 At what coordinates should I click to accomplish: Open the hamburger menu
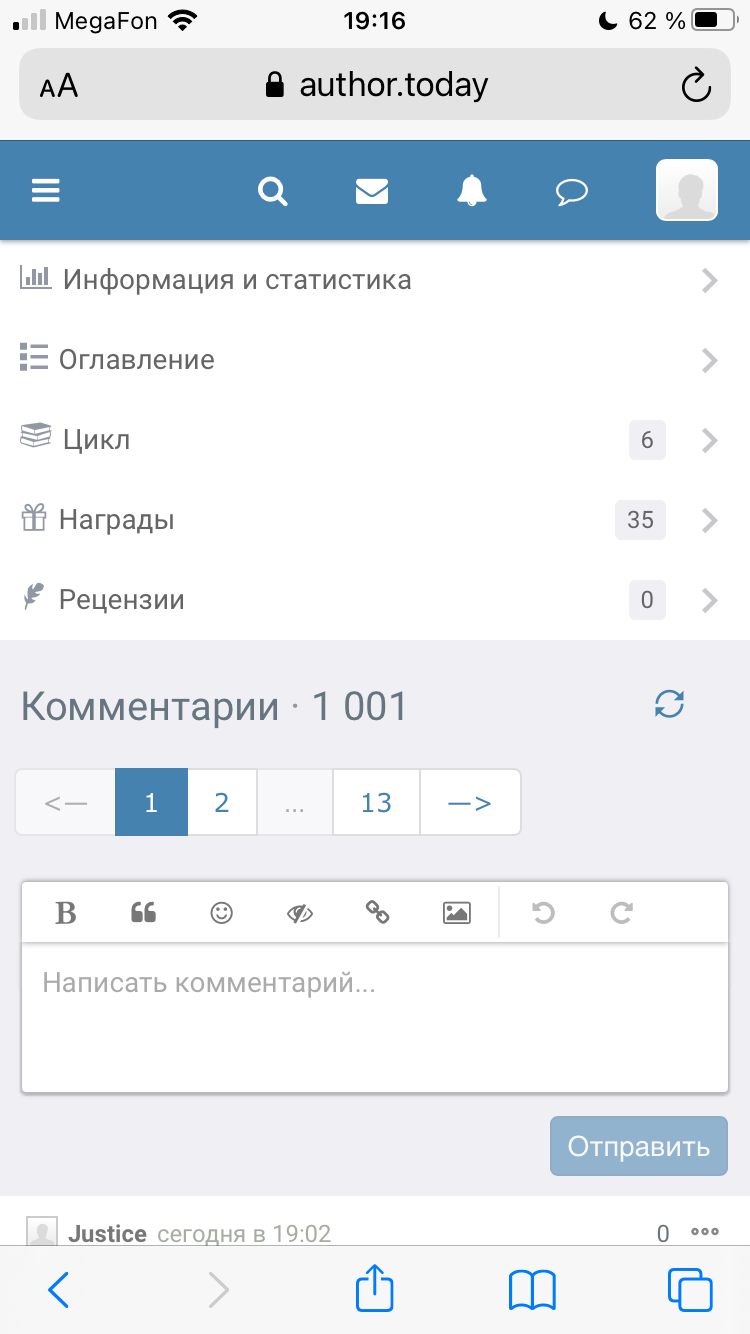click(46, 190)
